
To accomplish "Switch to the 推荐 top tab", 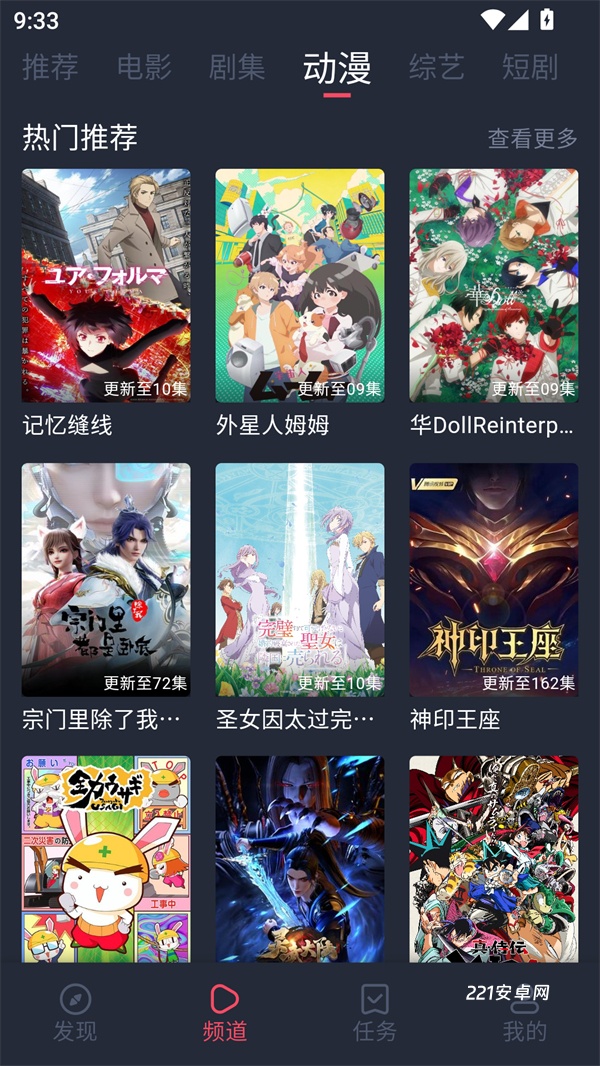I will point(50,67).
